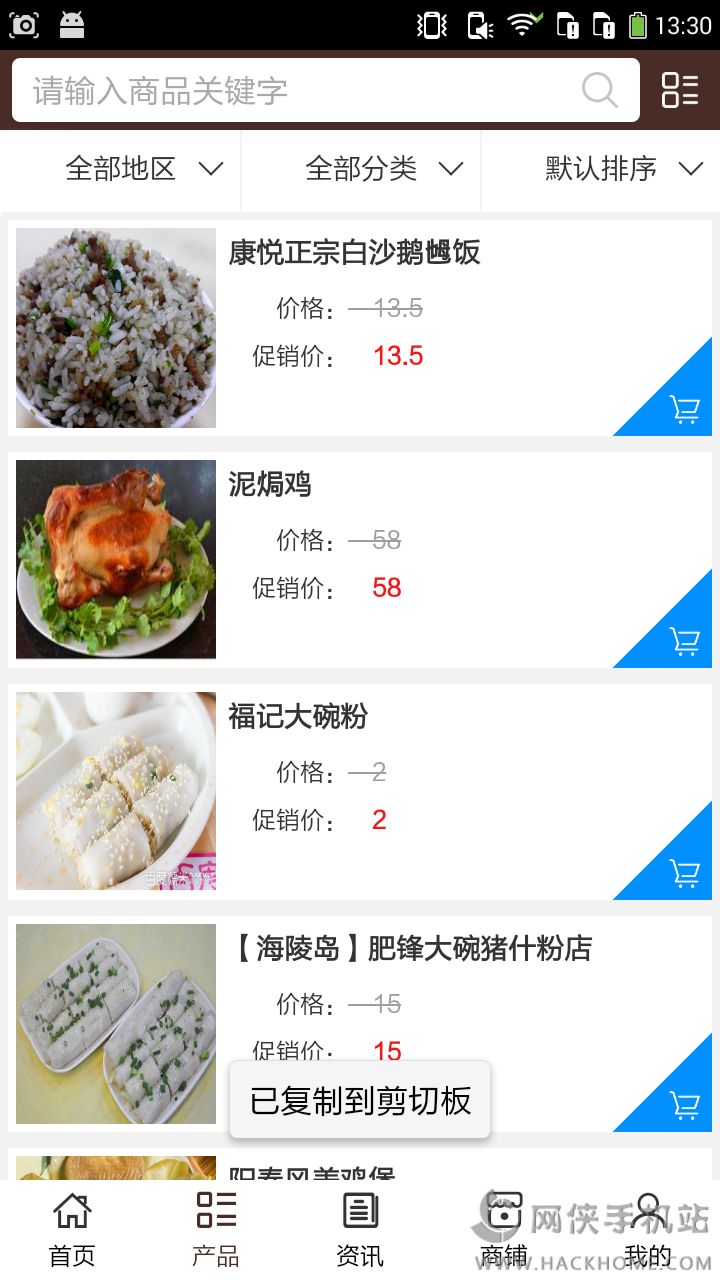Tap the product keyword search field
Image resolution: width=720 pixels, height=1280 pixels.
click(x=300, y=90)
